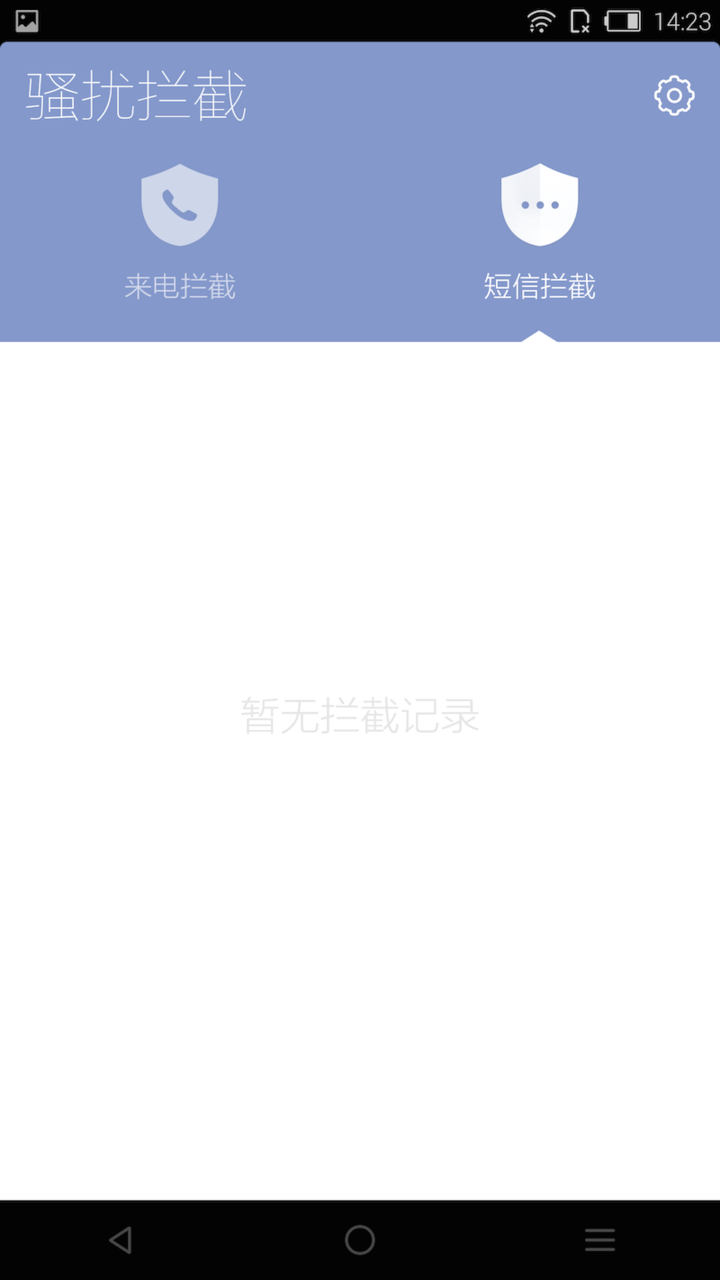Switch to the 来电拦截 tab
The image size is (720, 1280).
click(180, 232)
